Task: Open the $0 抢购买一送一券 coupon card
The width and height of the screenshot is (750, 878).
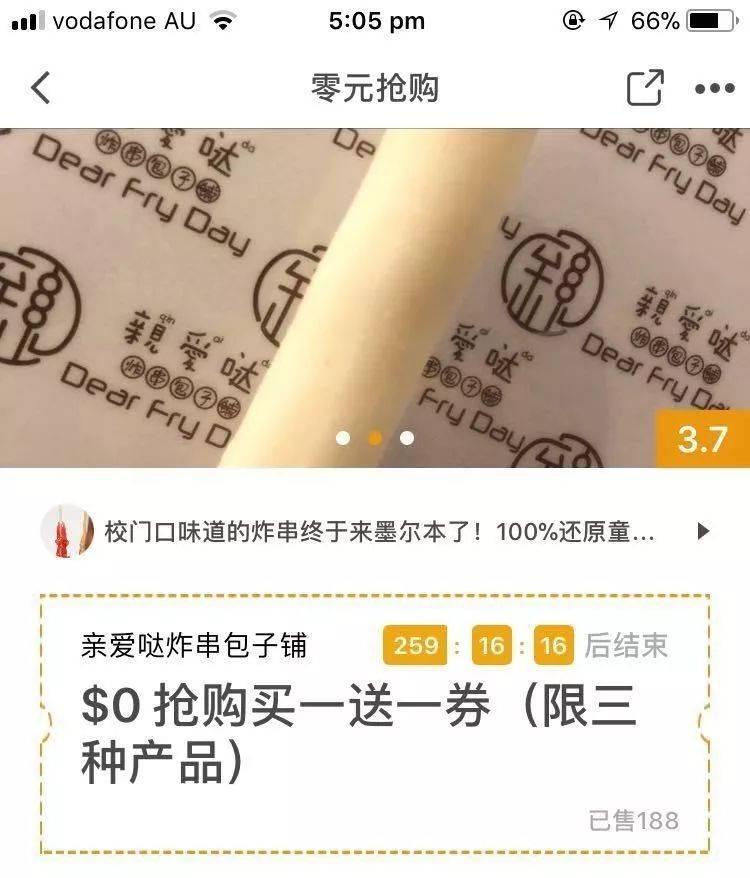Action: (x=375, y=725)
